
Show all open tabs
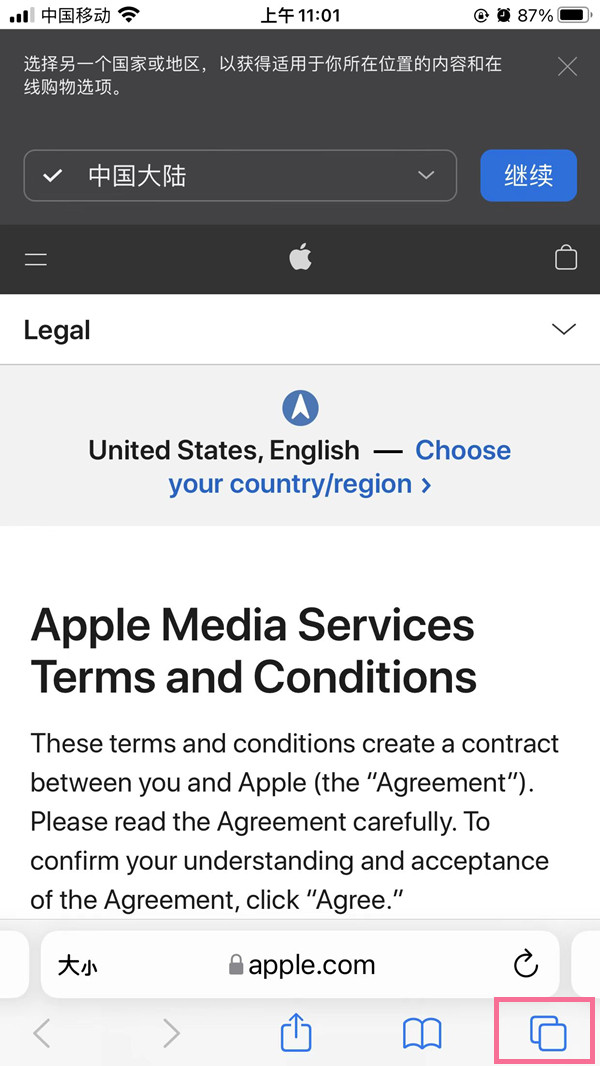coord(547,1034)
